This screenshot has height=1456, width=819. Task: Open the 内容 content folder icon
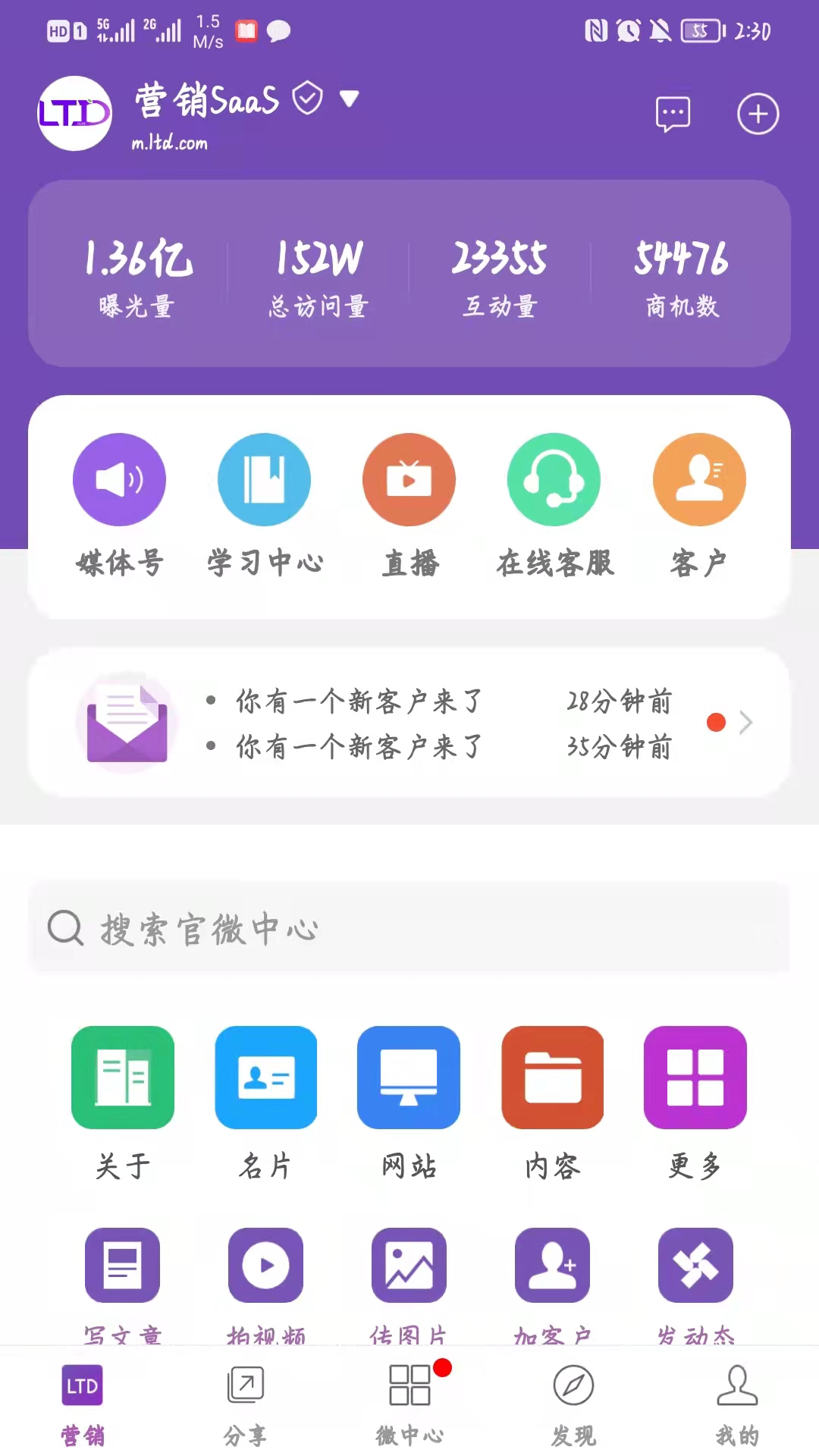[552, 1078]
